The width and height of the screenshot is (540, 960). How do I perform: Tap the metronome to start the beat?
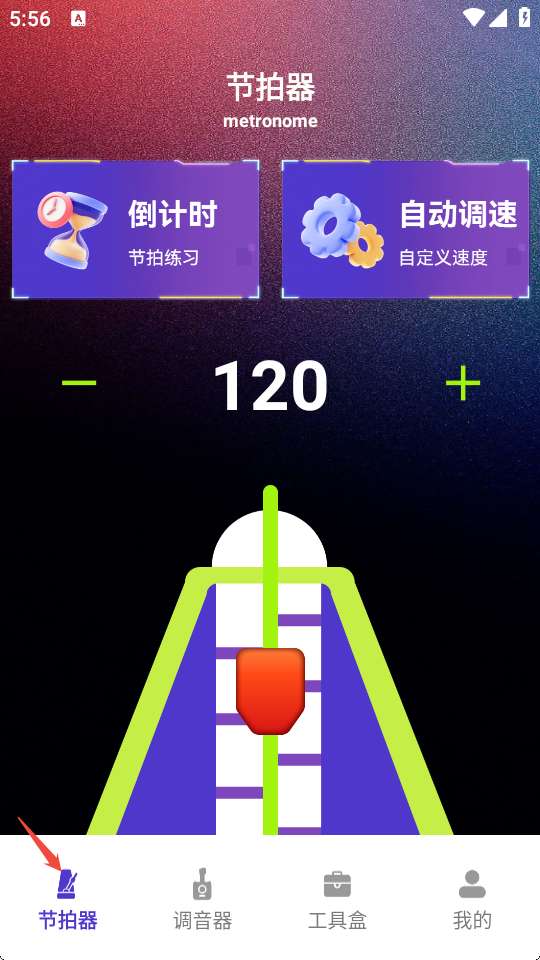[270, 661]
